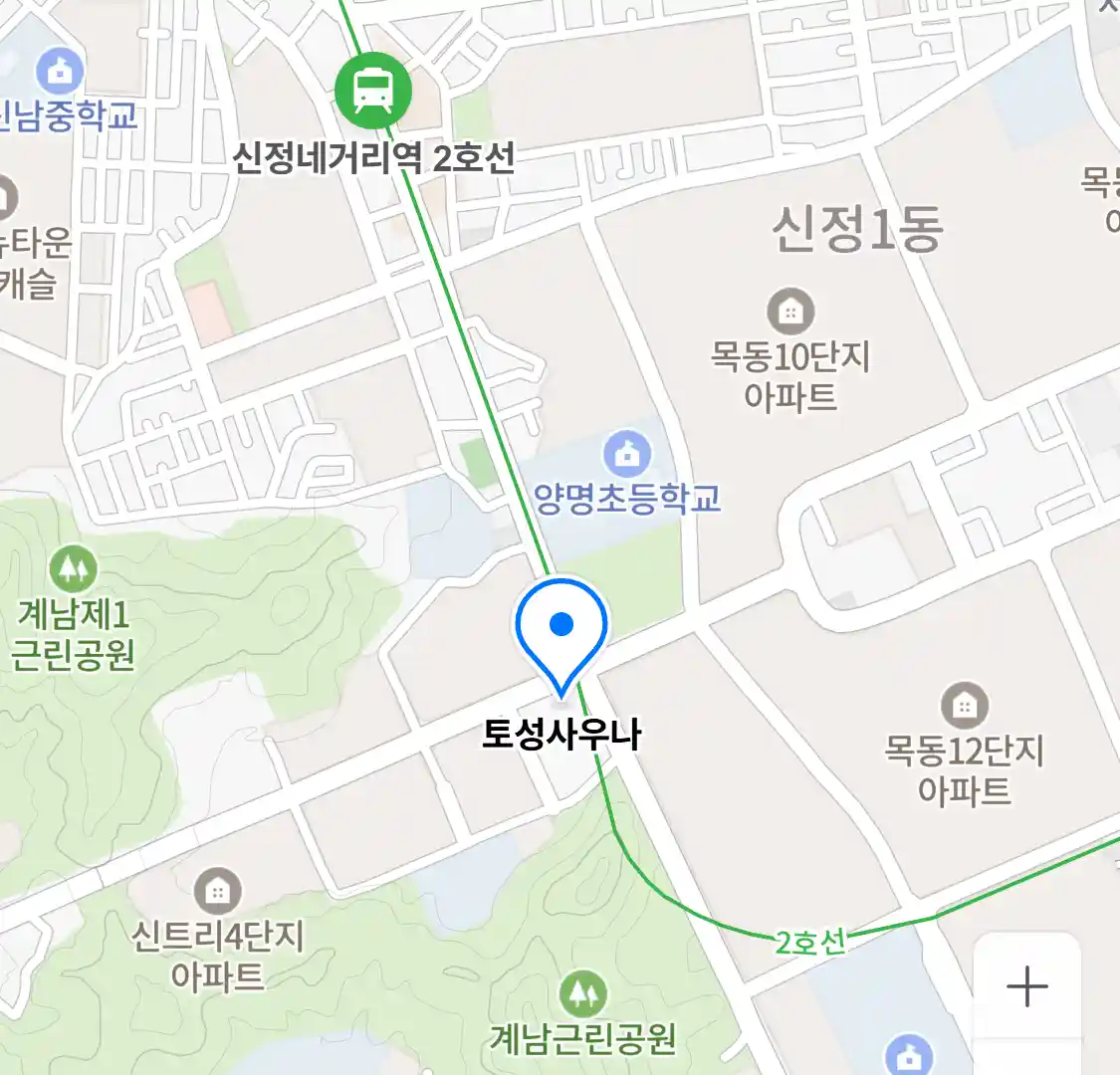Select the 목동10단지 아파트 marker

click(790, 313)
